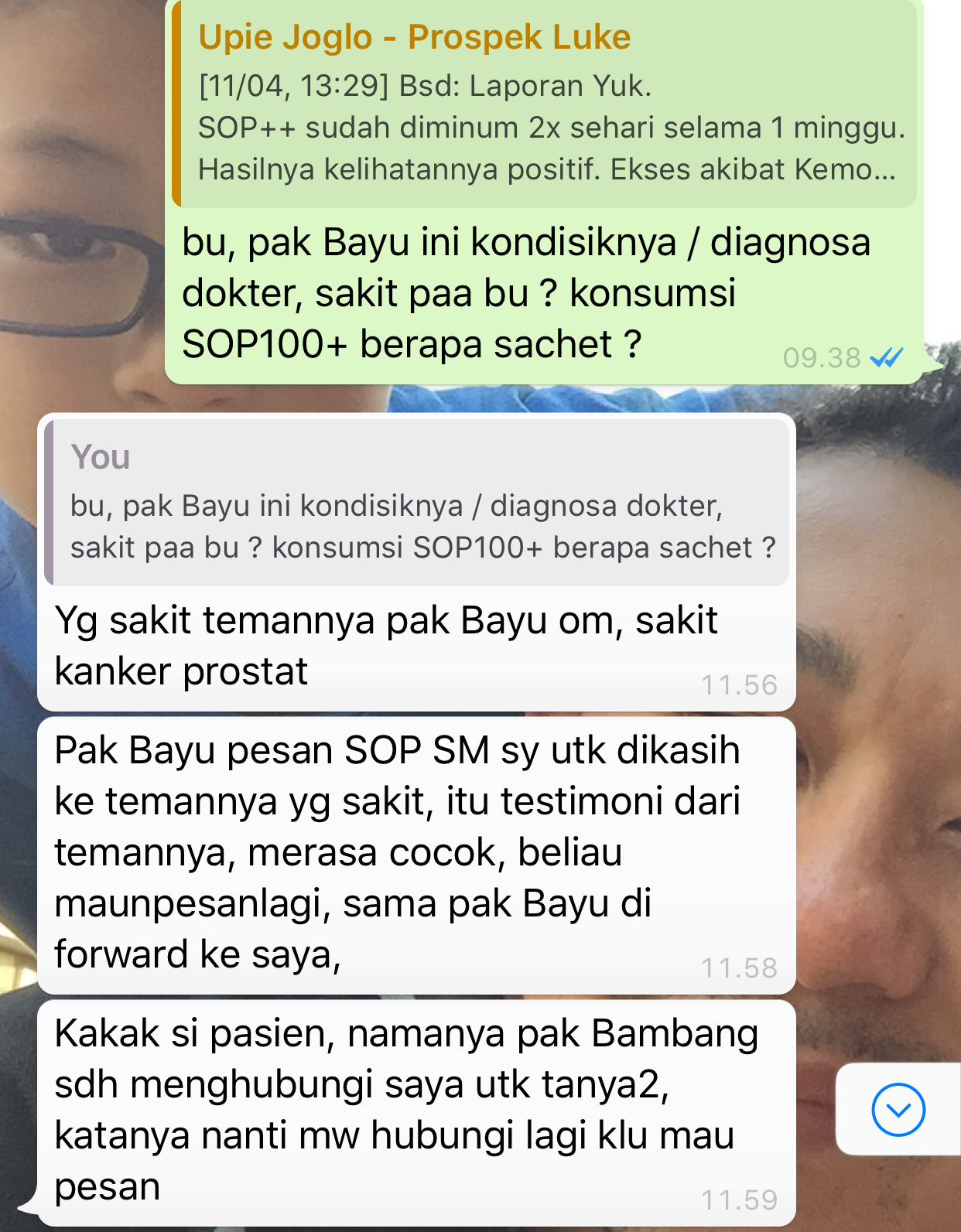Open the quoted Upie Joglo - Prospek Luke message
Image resolution: width=961 pixels, height=1232 pixels.
[545, 104]
